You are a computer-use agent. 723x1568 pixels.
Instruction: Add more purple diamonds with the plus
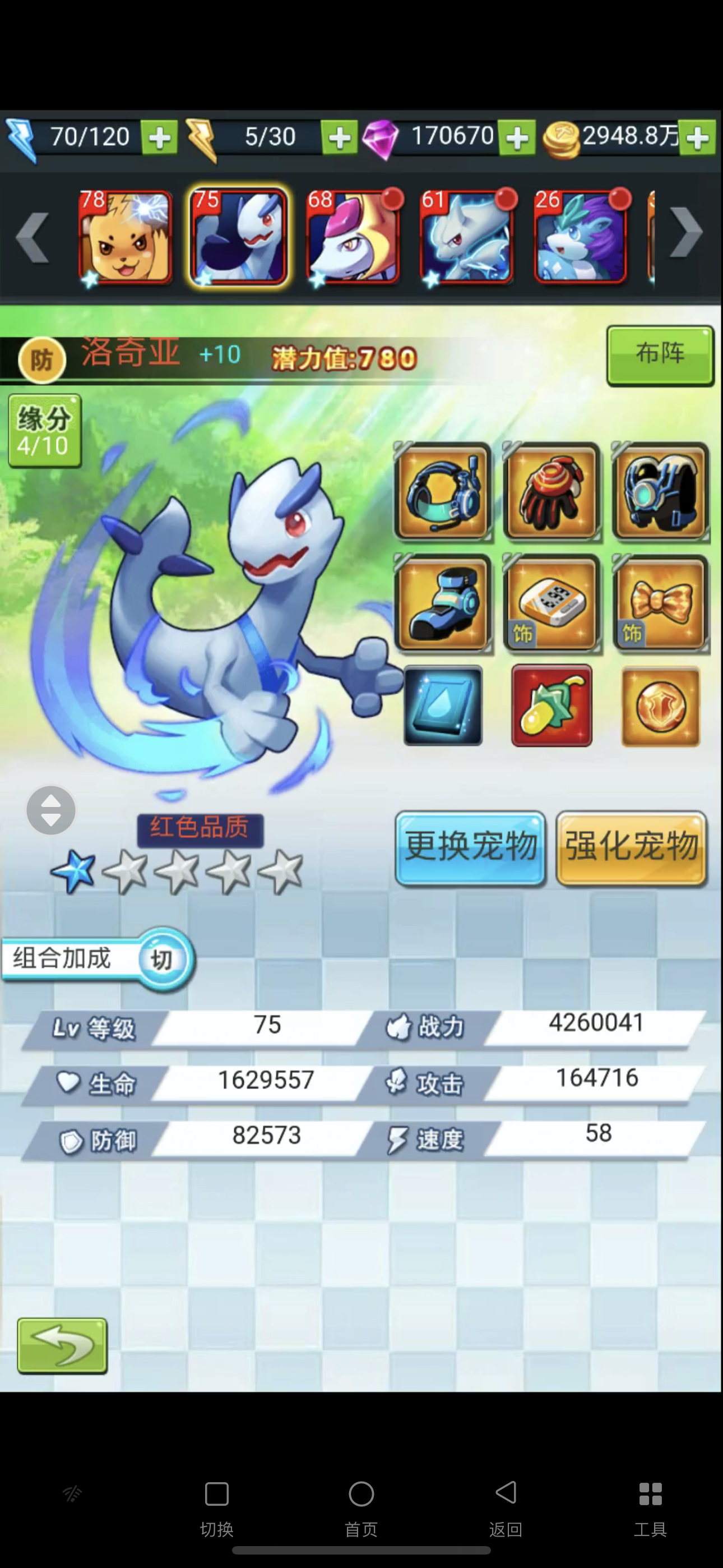(x=517, y=138)
